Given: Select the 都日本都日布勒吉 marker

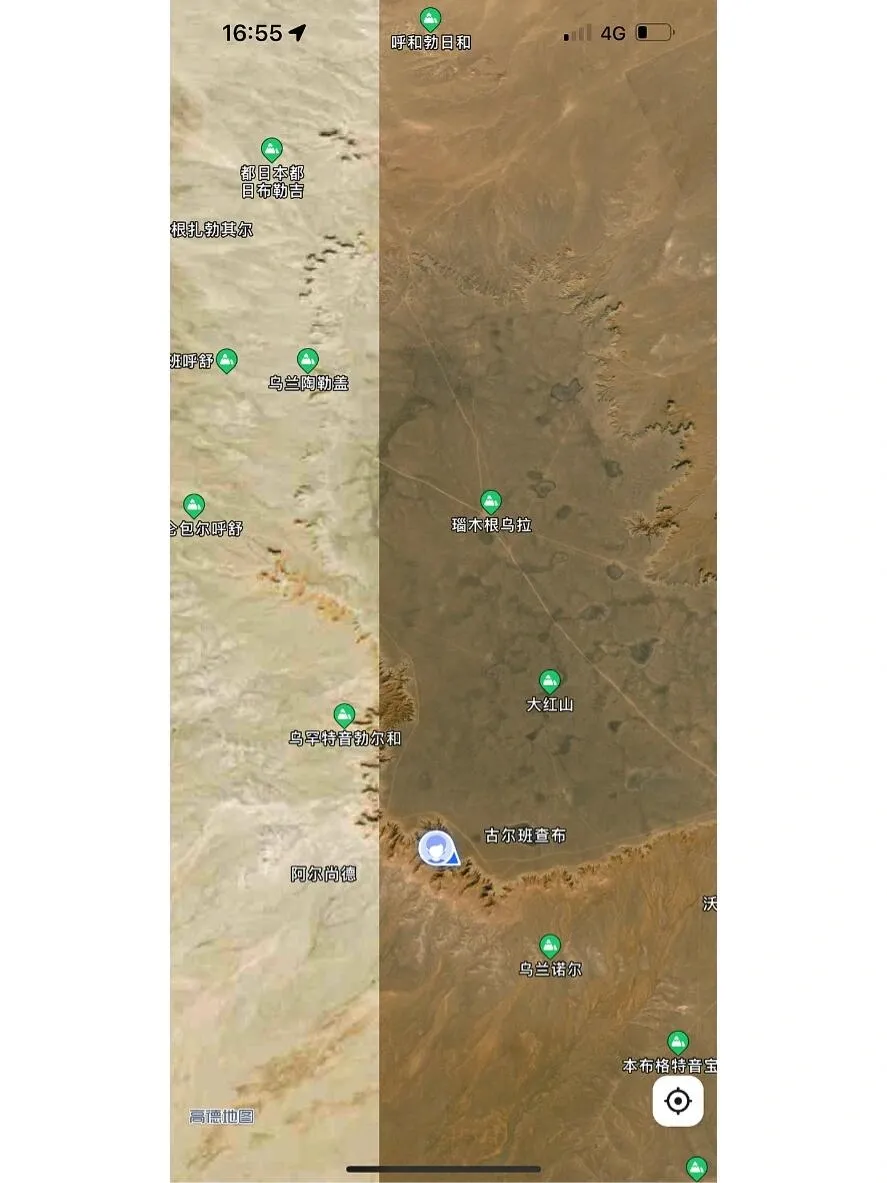Looking at the screenshot, I should point(271,150).
